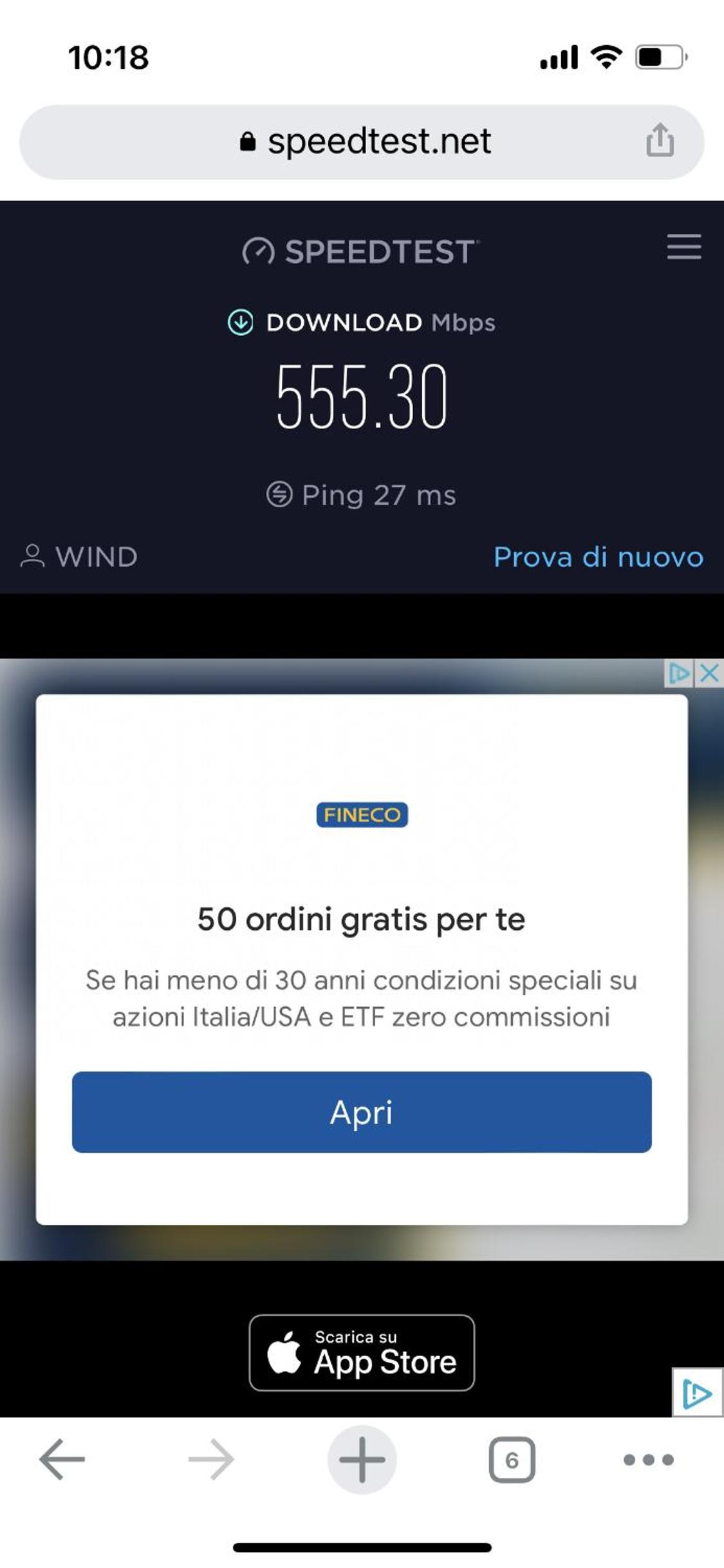Open the Fineco ad with Apri

362,1112
